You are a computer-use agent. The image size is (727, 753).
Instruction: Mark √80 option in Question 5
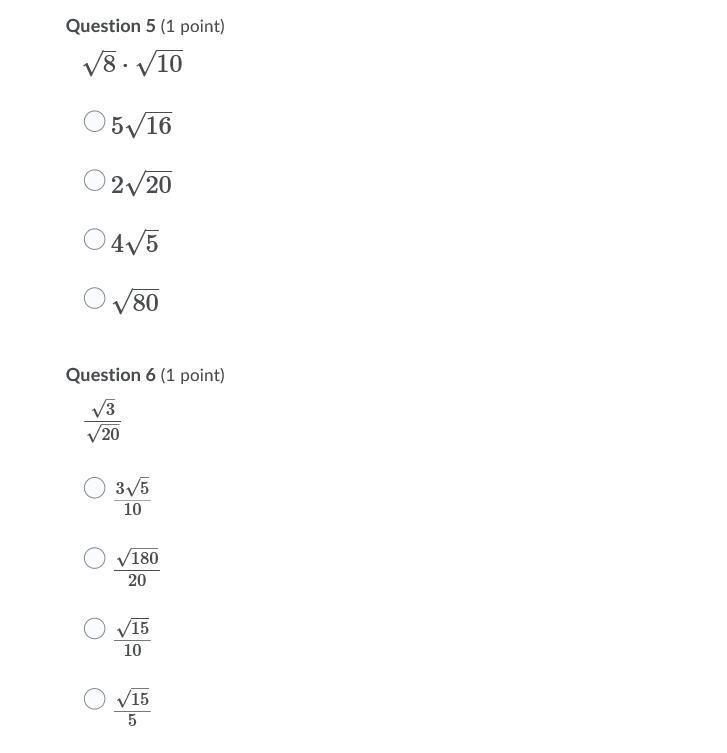click(94, 298)
